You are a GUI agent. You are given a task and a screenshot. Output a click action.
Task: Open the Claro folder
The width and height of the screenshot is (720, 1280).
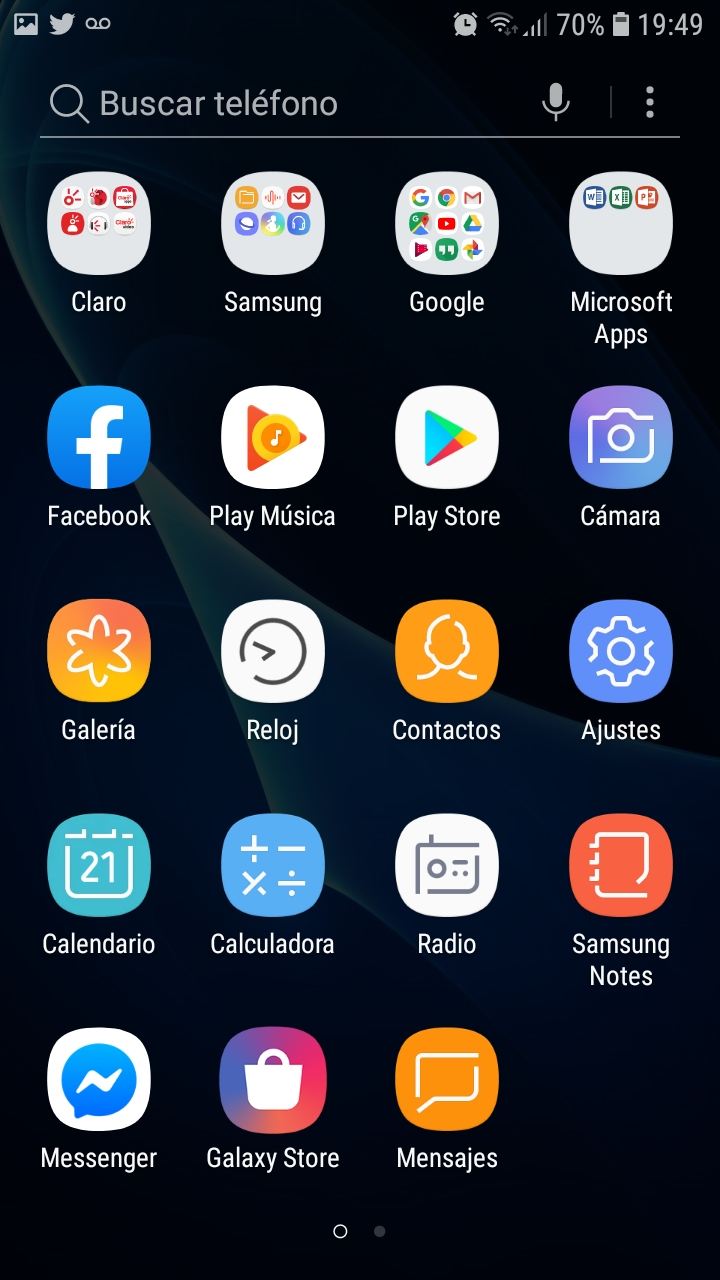[x=99, y=224]
